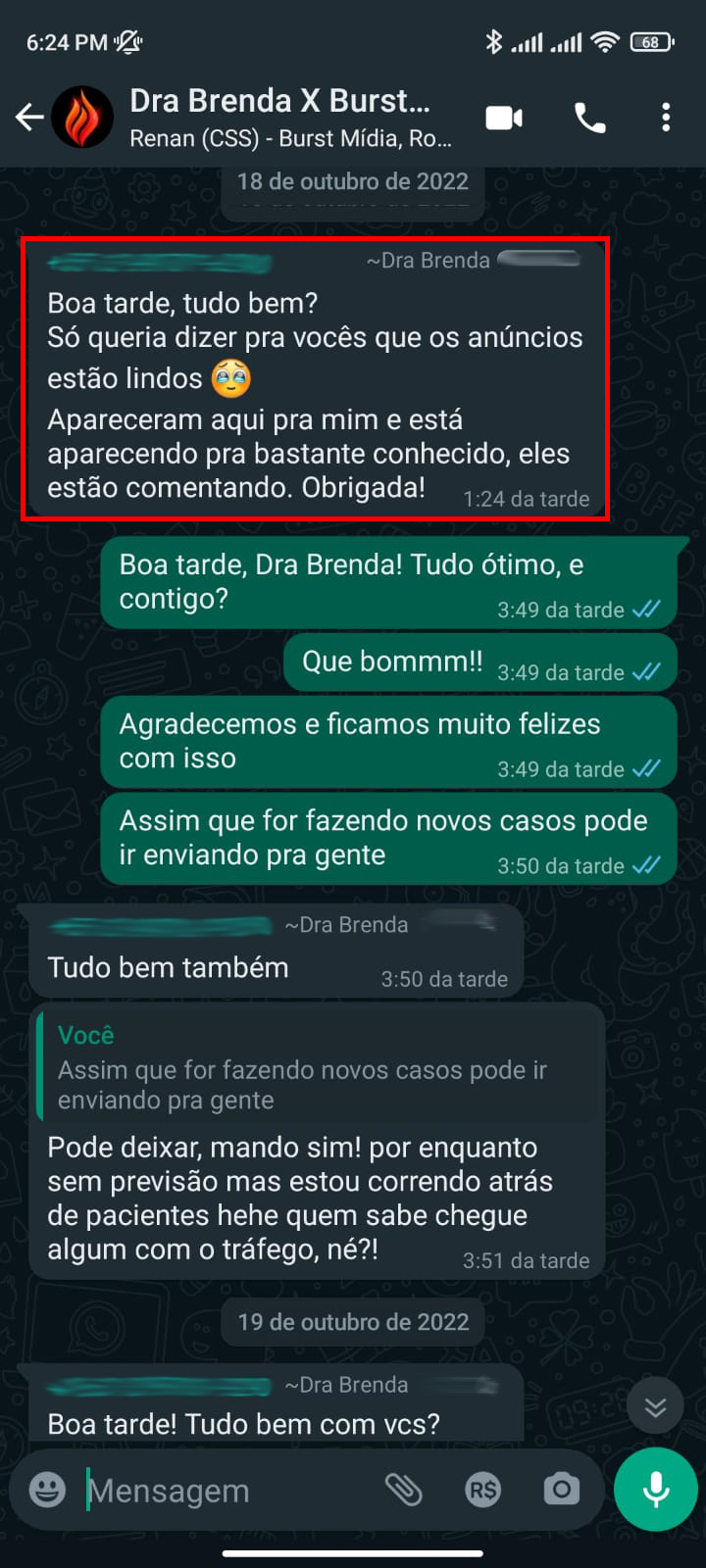Open the camera from message bar
The width and height of the screenshot is (706, 1568).
click(561, 1490)
